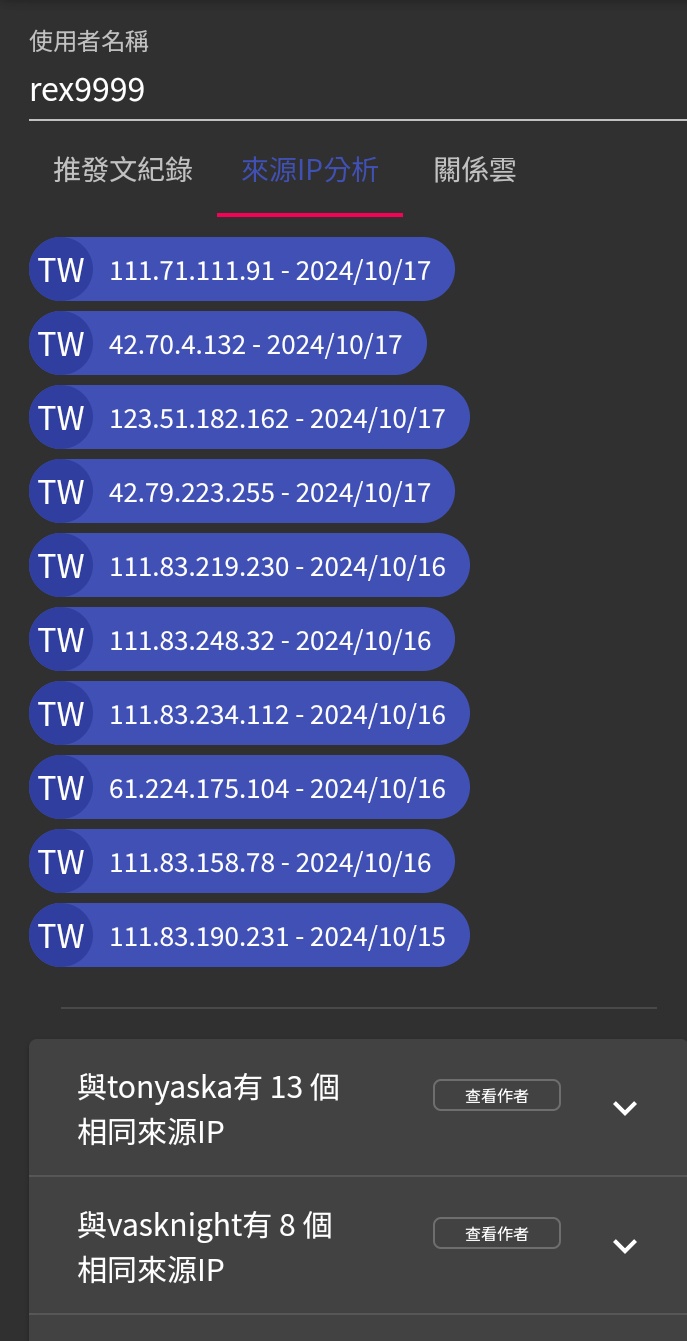Select the 61.224.175.104 IP chip
The width and height of the screenshot is (687, 1341).
[x=249, y=788]
